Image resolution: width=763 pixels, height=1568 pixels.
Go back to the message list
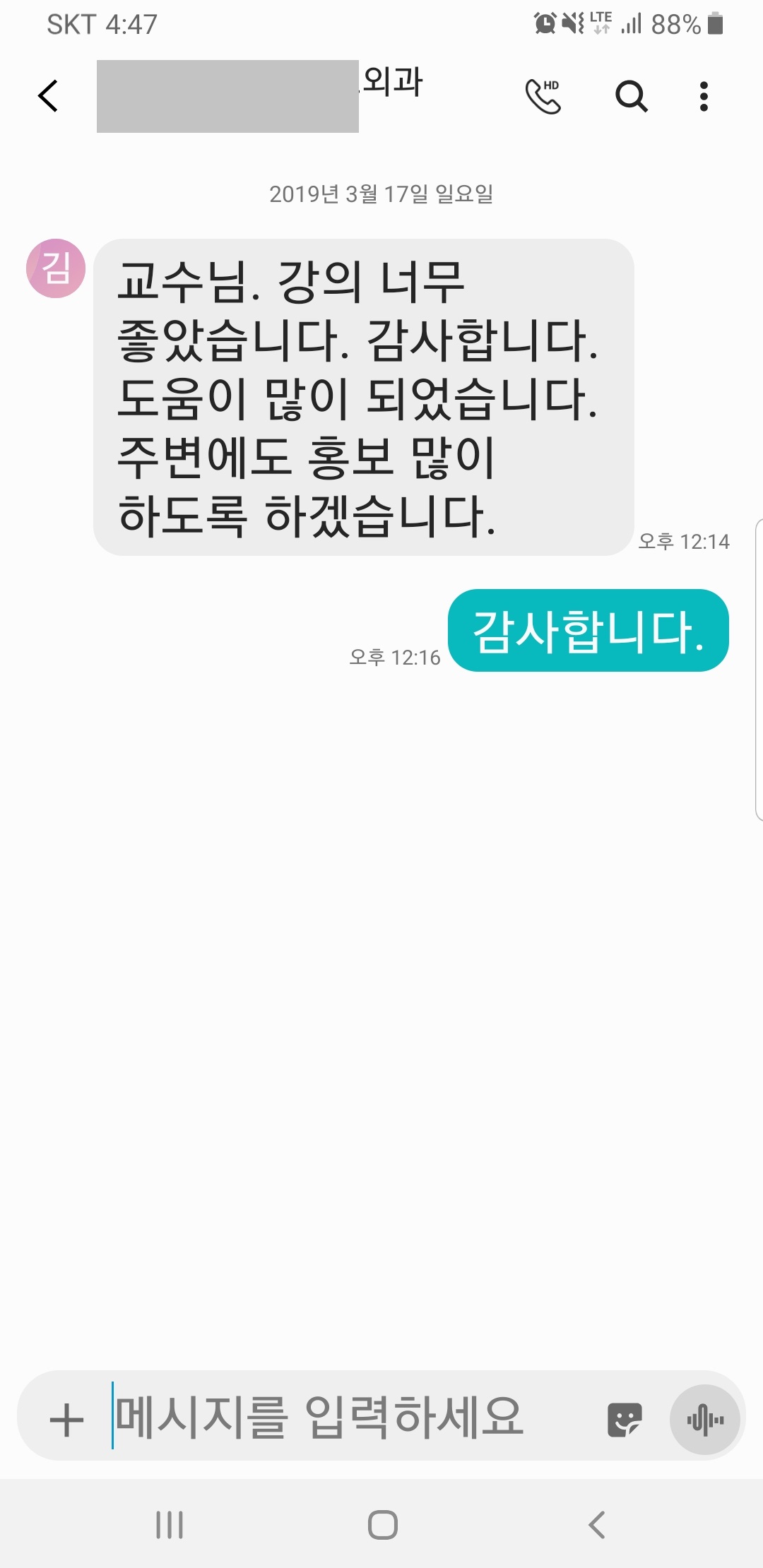[48, 96]
